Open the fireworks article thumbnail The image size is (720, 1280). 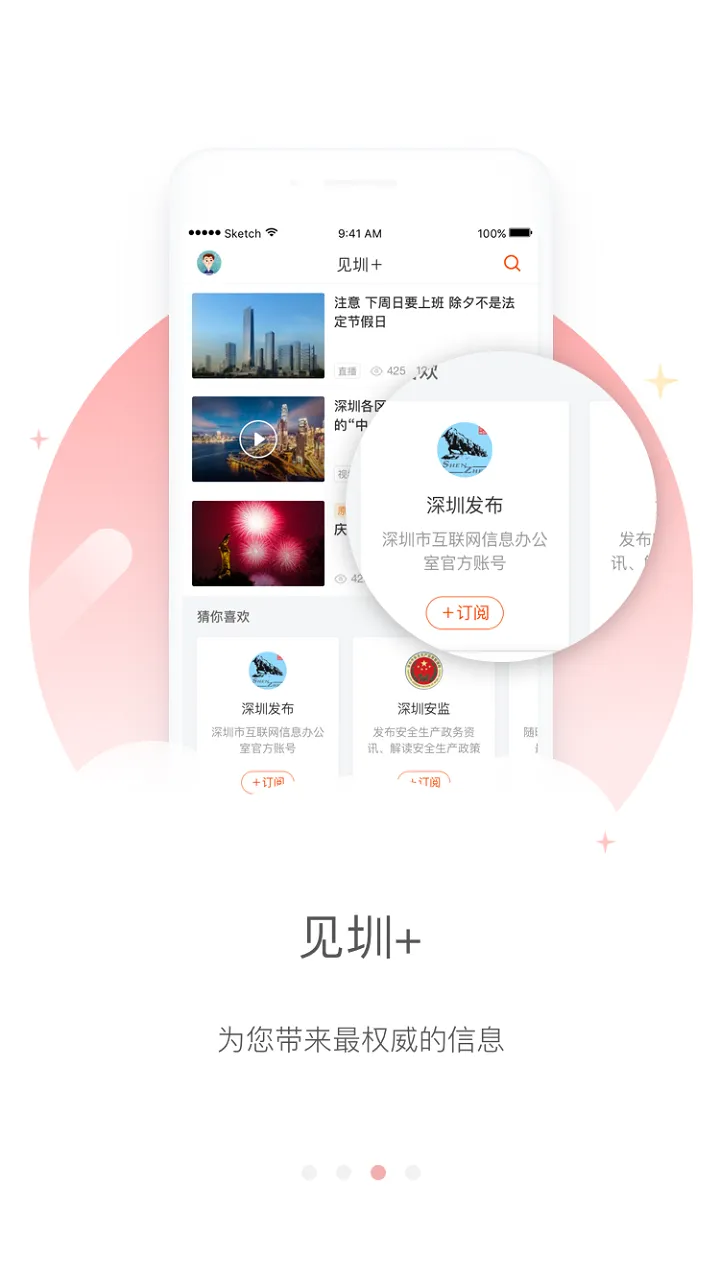(258, 543)
